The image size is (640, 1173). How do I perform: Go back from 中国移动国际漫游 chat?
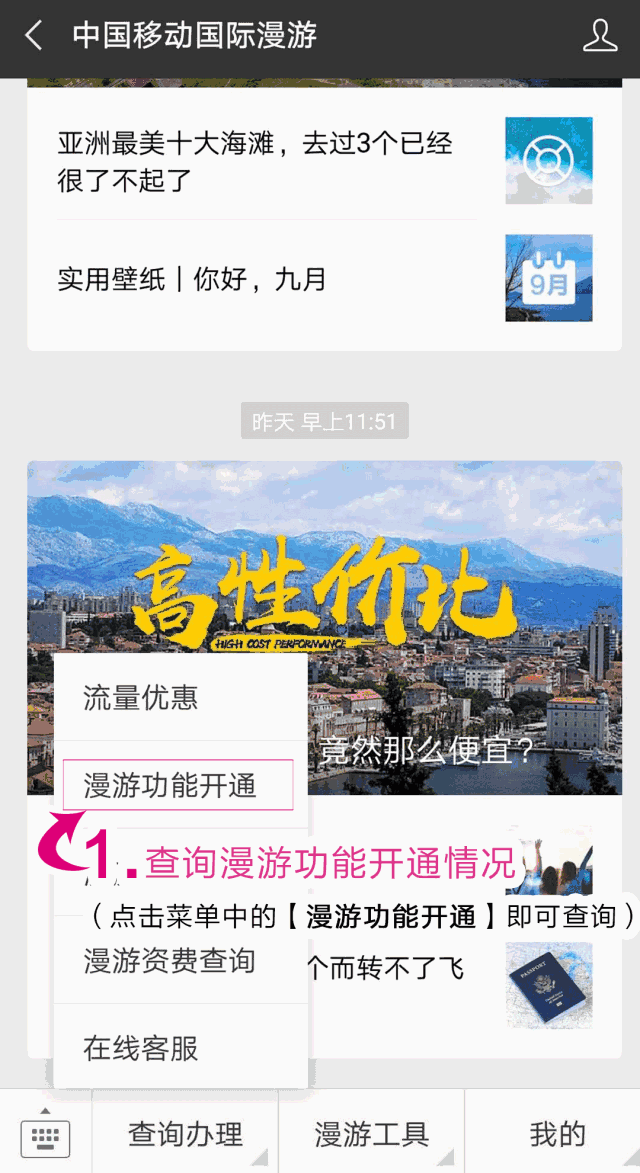pos(34,37)
